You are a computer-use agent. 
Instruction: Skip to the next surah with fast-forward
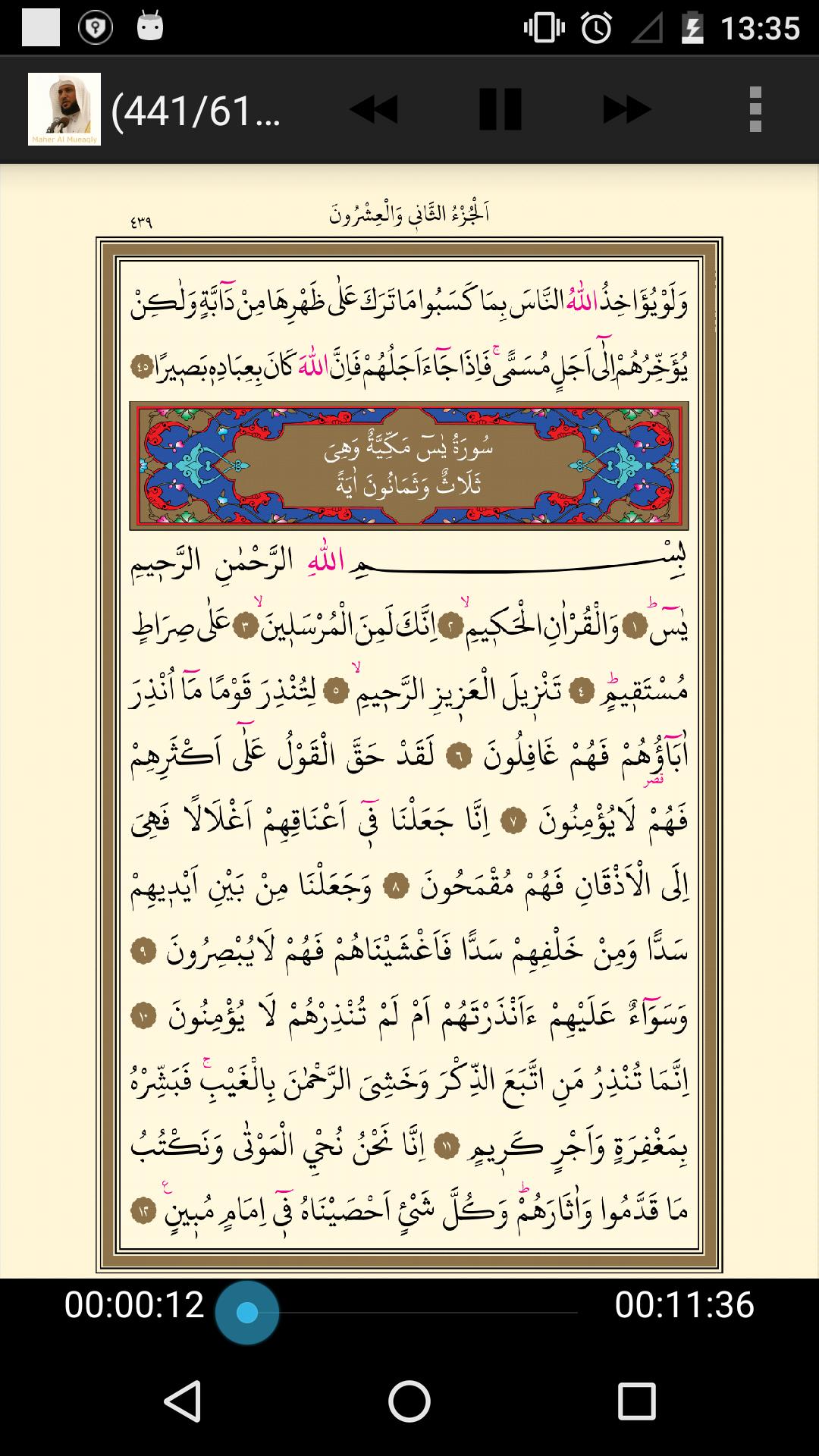tap(626, 110)
